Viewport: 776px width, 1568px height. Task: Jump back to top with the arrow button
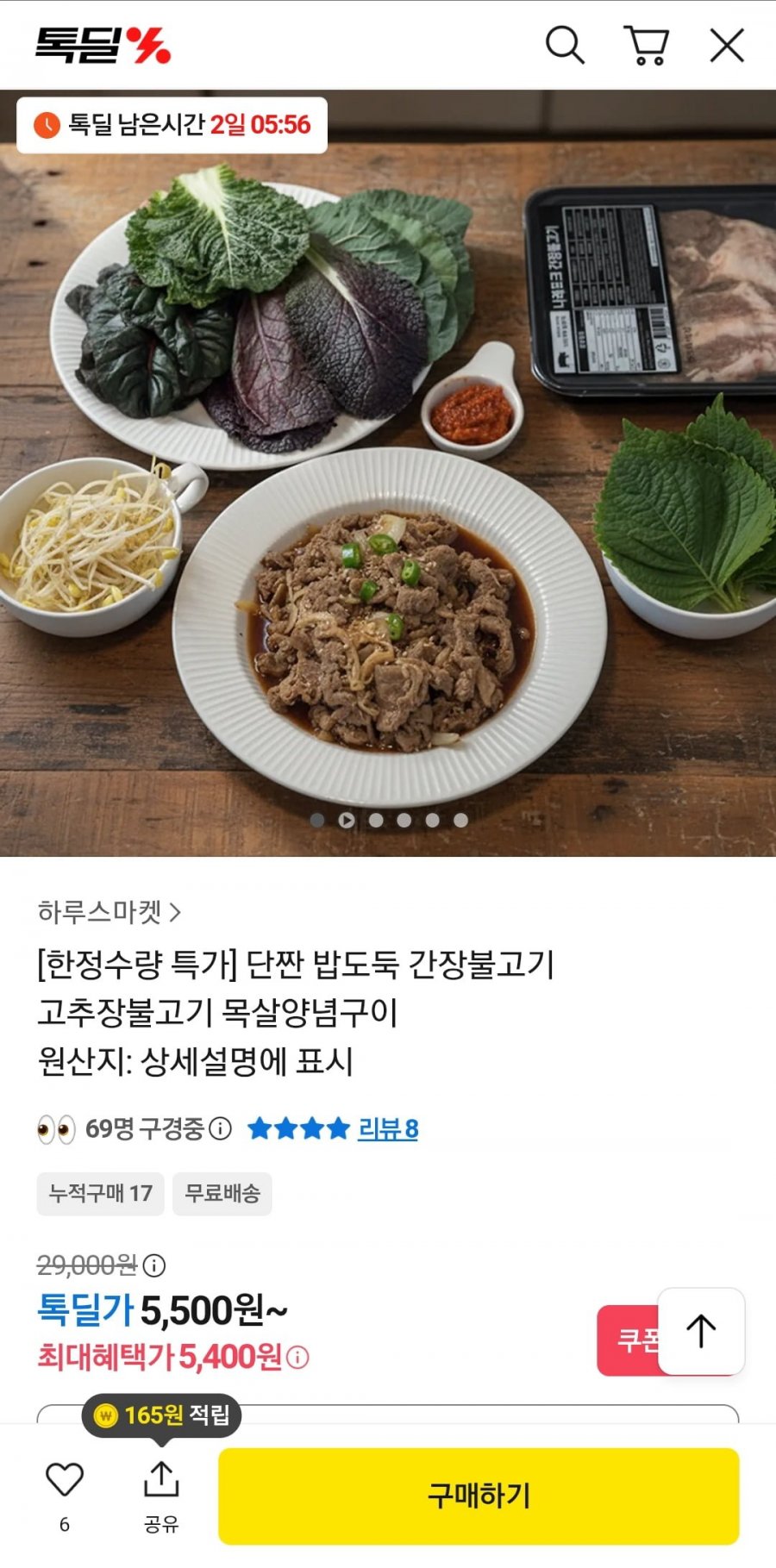pyautogui.click(x=701, y=1331)
